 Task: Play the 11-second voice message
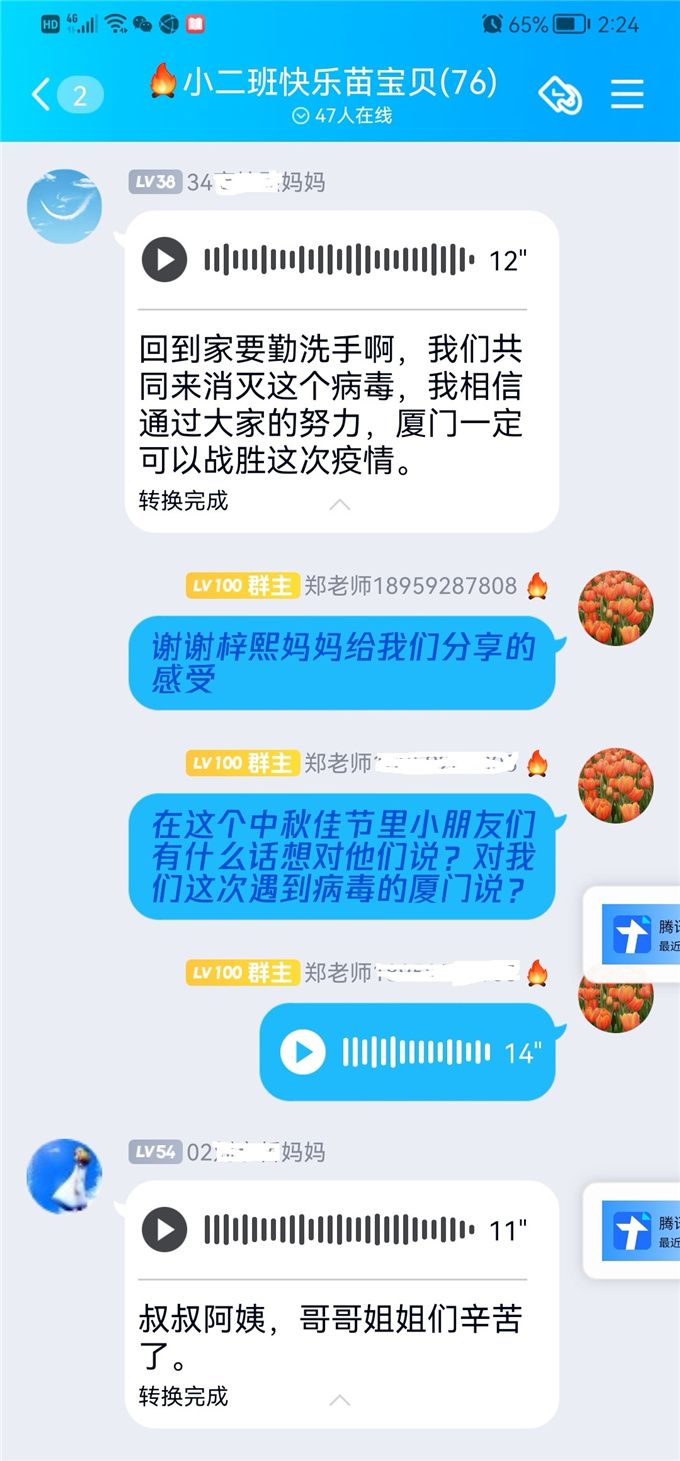(165, 1229)
